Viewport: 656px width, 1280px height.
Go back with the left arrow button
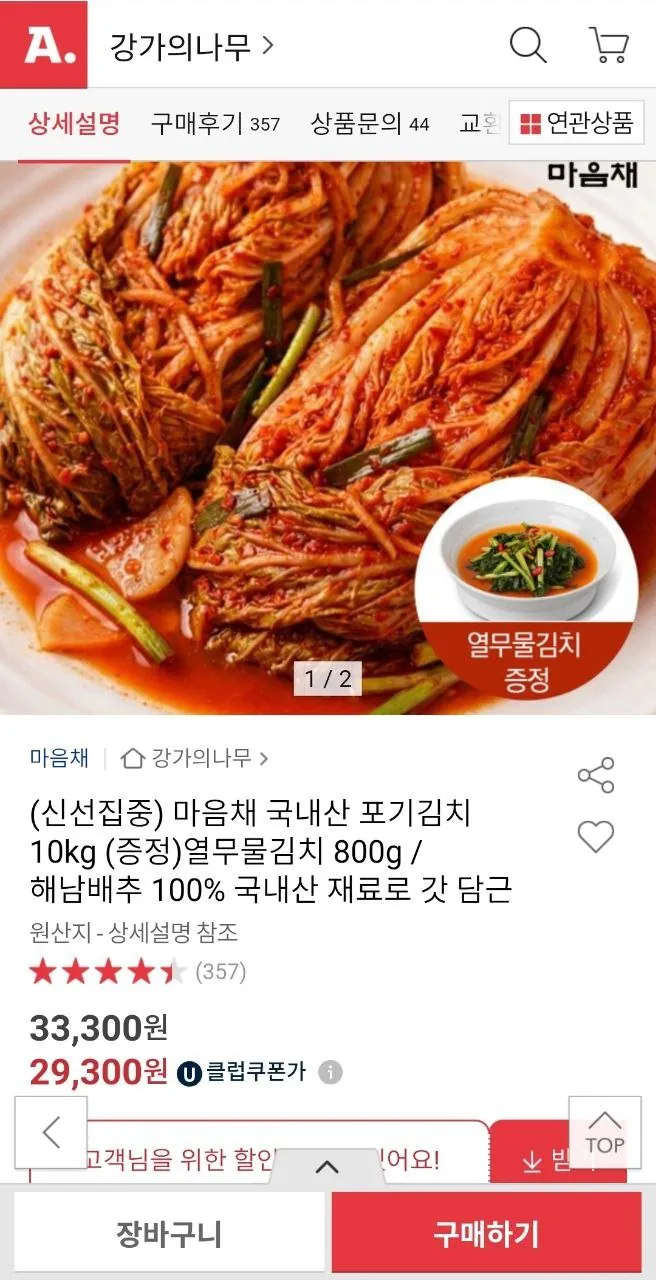[x=51, y=1132]
